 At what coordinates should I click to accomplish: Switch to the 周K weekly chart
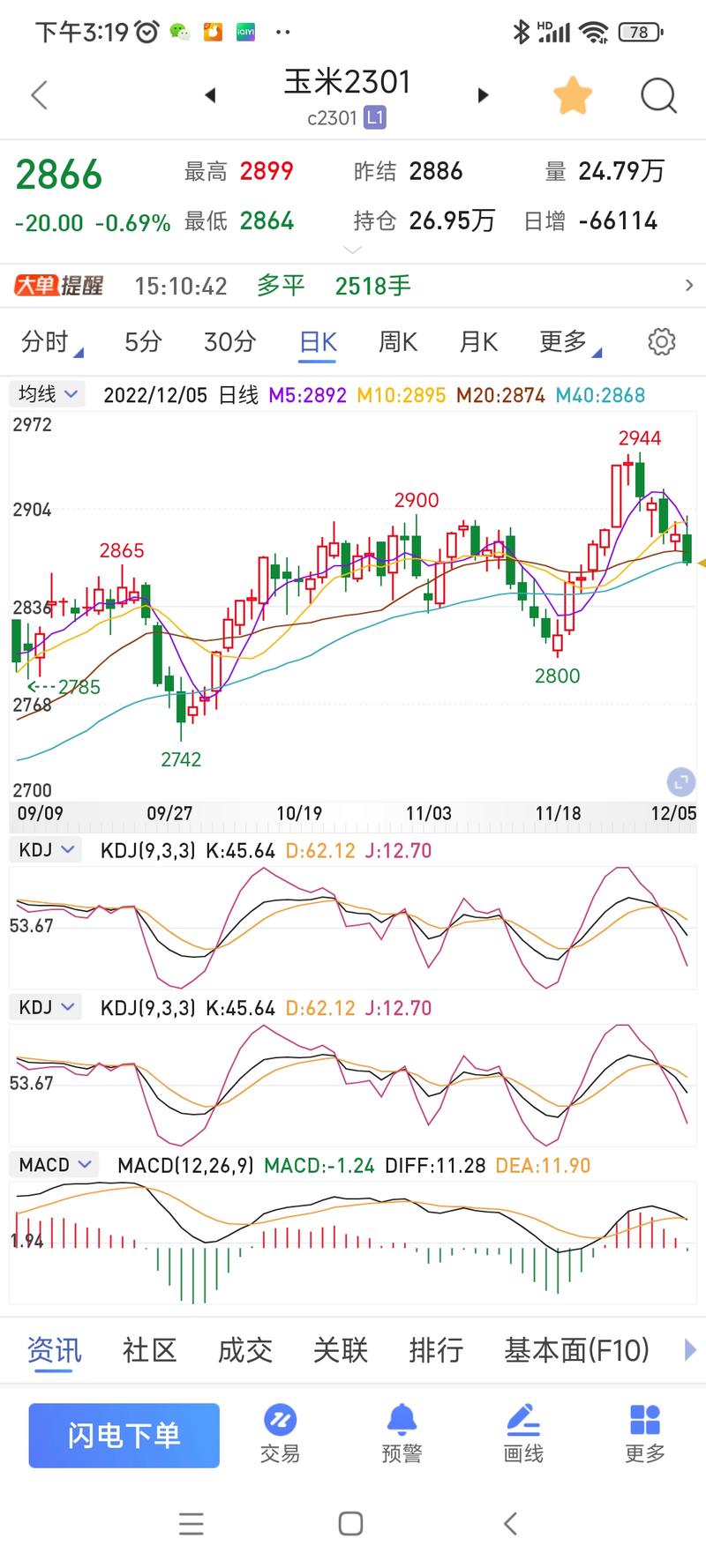[x=397, y=341]
